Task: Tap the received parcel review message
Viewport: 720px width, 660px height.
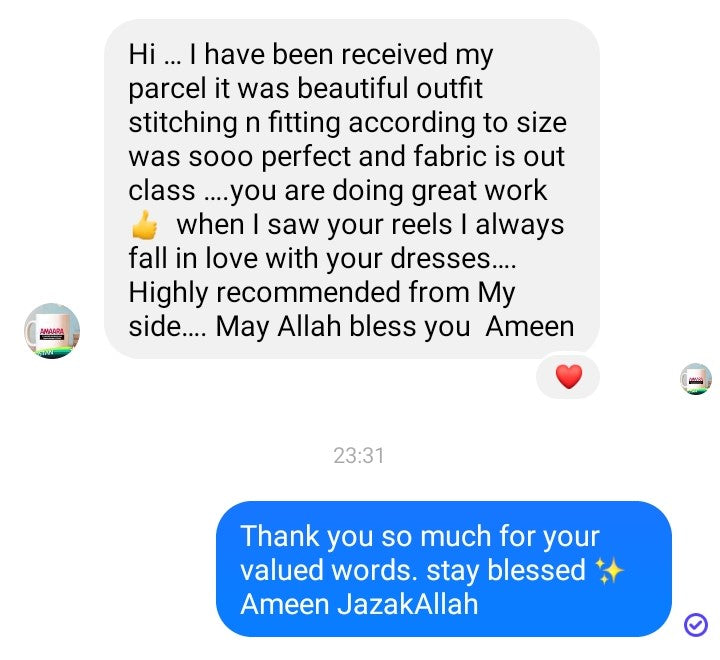Action: [350, 190]
